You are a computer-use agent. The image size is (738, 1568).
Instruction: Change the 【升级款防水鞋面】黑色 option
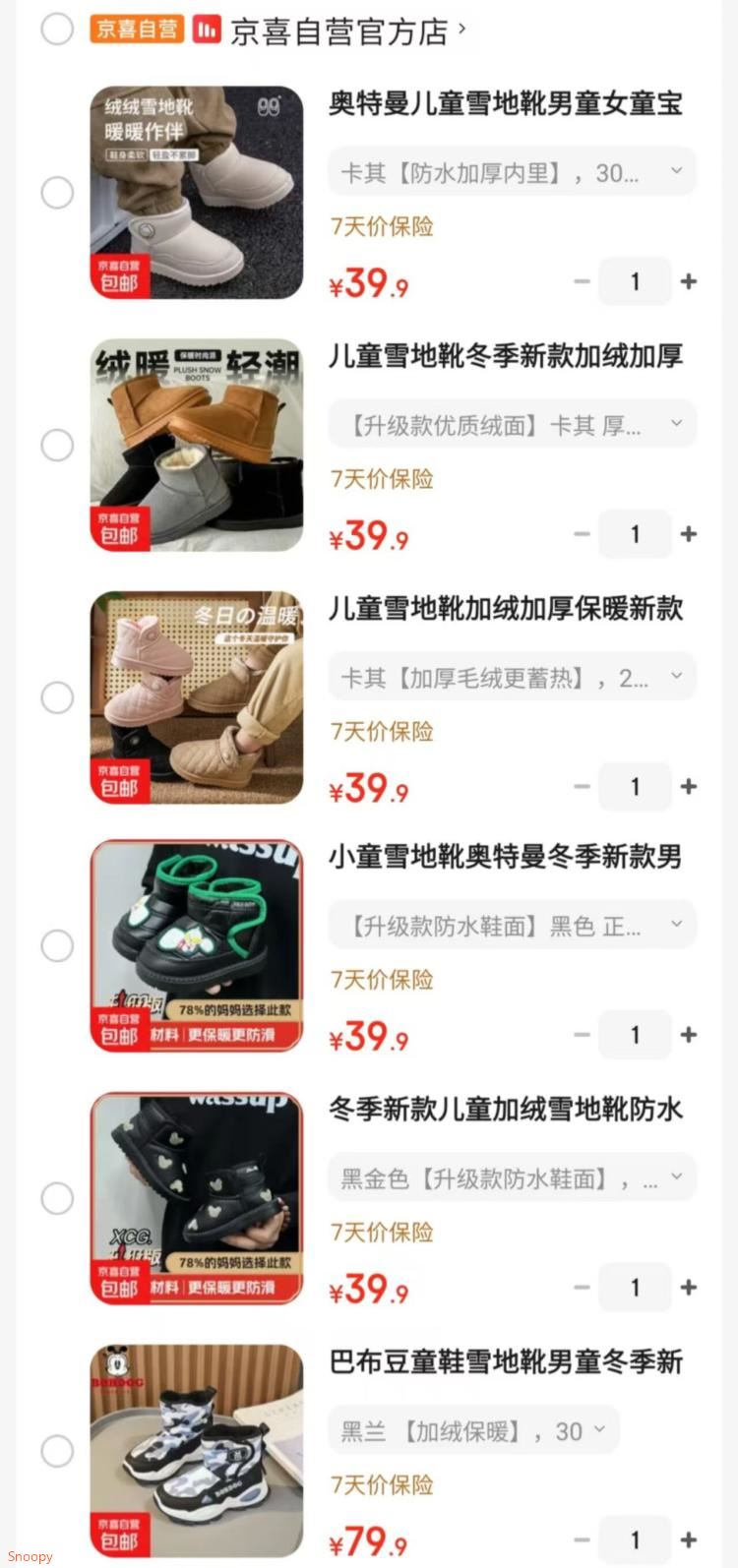click(512, 926)
